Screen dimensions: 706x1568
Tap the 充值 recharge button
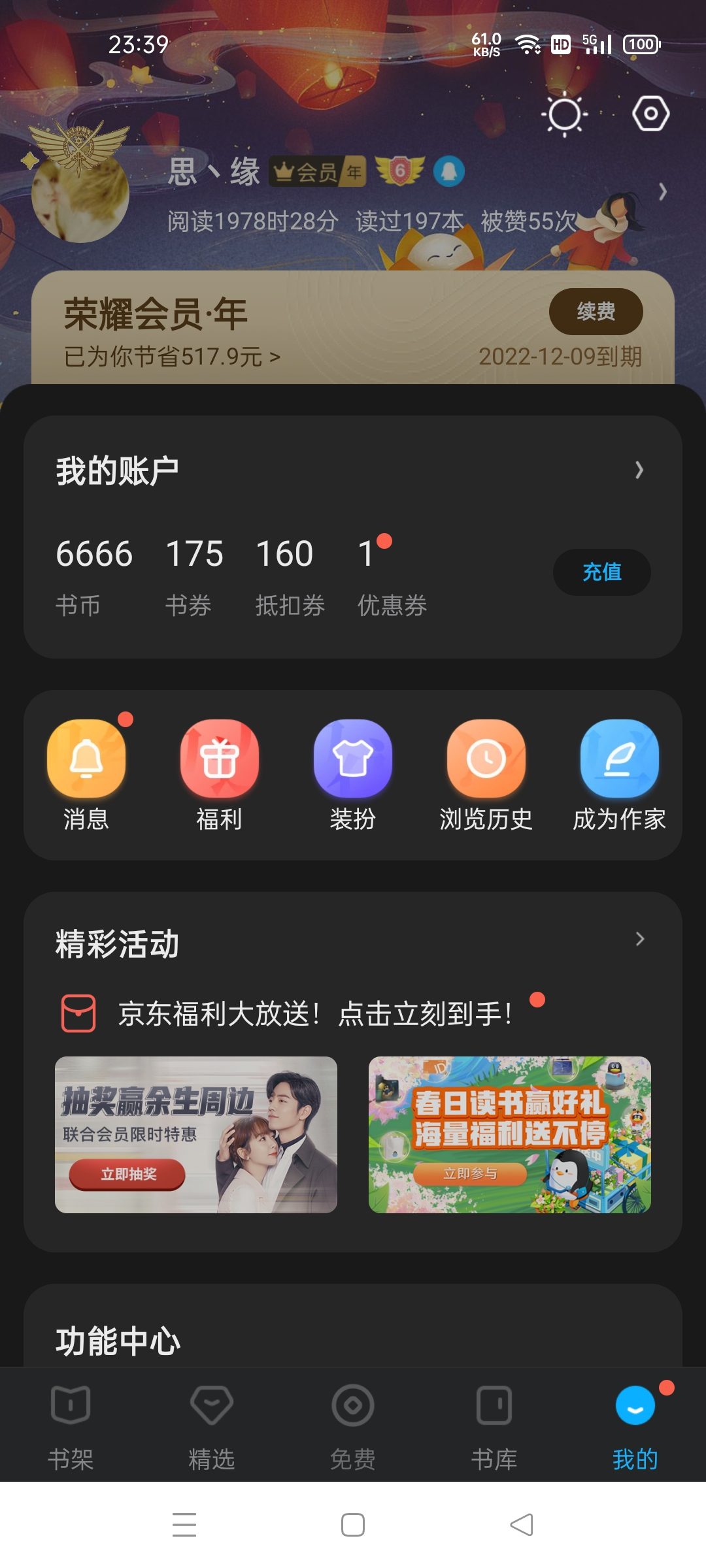point(601,572)
